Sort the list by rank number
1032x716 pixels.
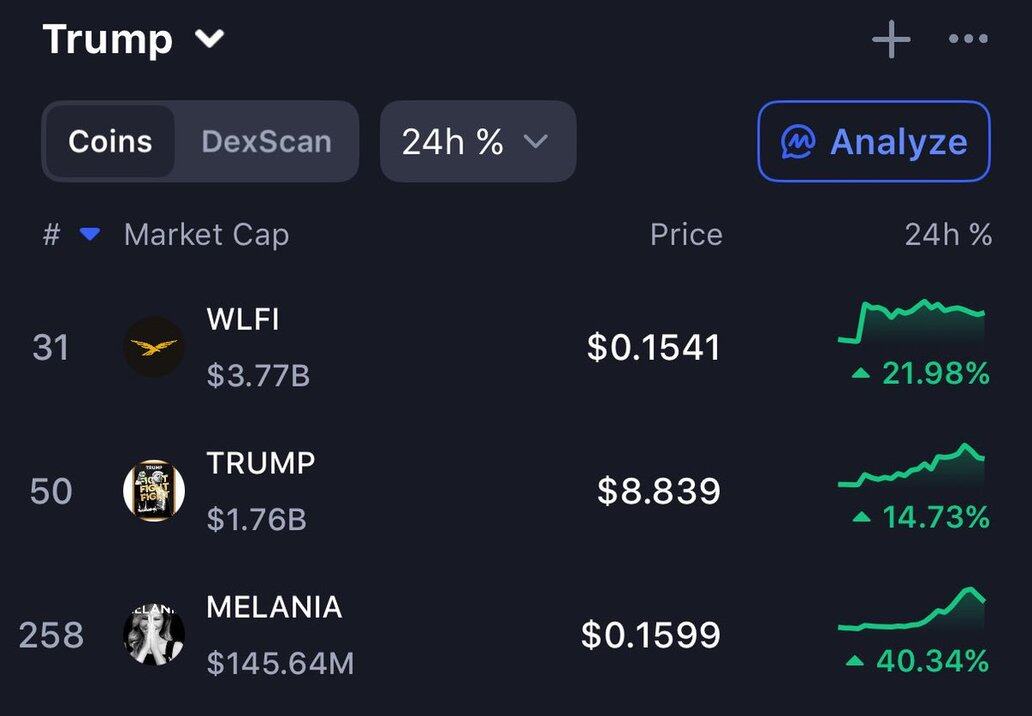(52, 235)
